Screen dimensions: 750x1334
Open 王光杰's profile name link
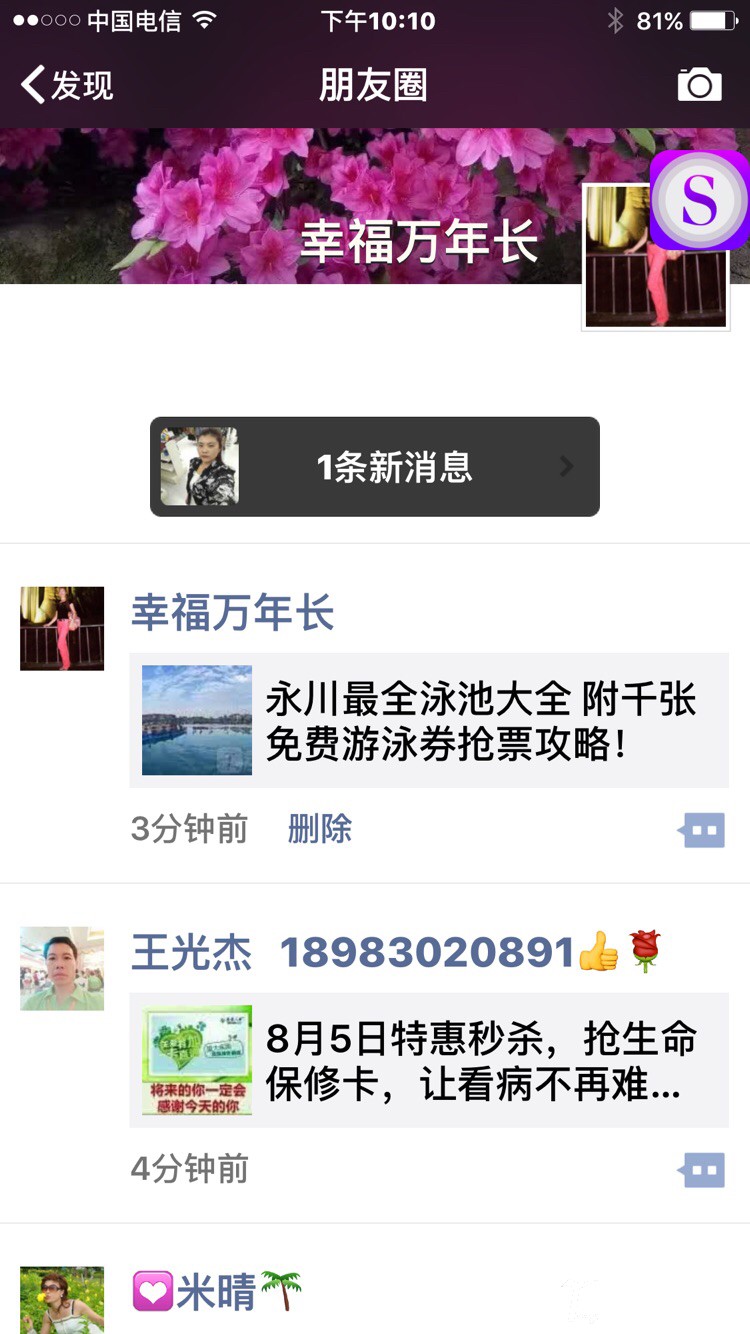pyautogui.click(x=192, y=953)
